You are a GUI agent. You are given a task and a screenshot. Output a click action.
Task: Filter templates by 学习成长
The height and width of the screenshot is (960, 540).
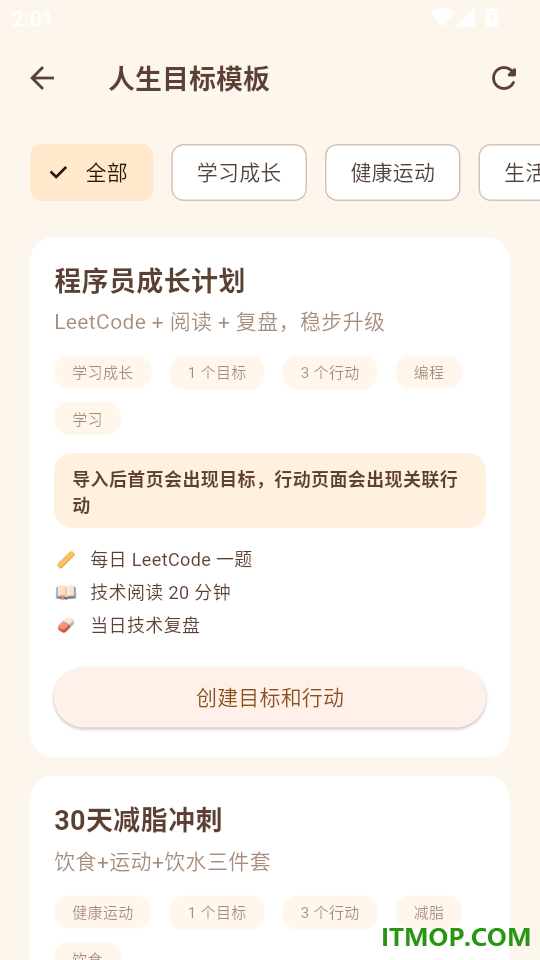pyautogui.click(x=239, y=173)
